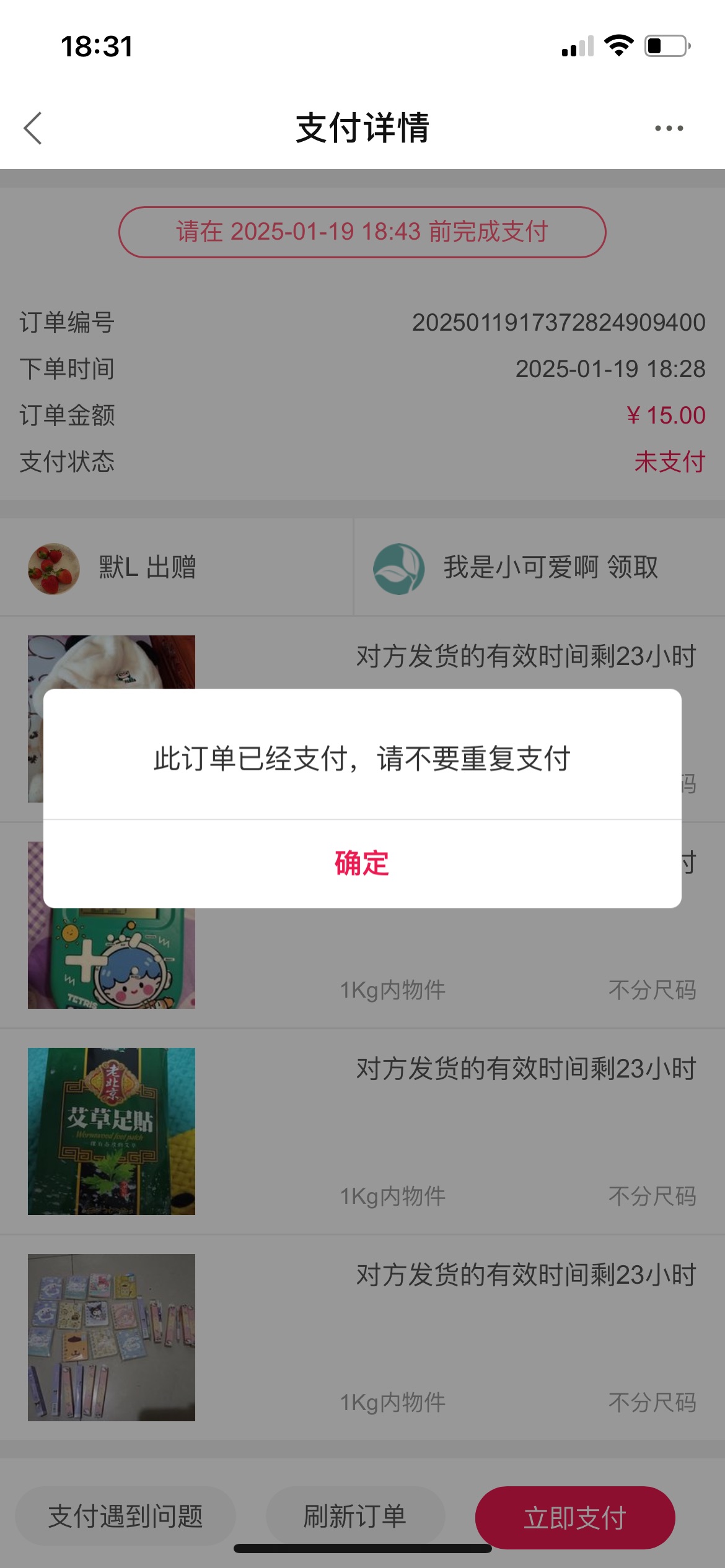This screenshot has width=725, height=1568.
Task: Open the 艾草足贴 item
Action: [112, 1131]
